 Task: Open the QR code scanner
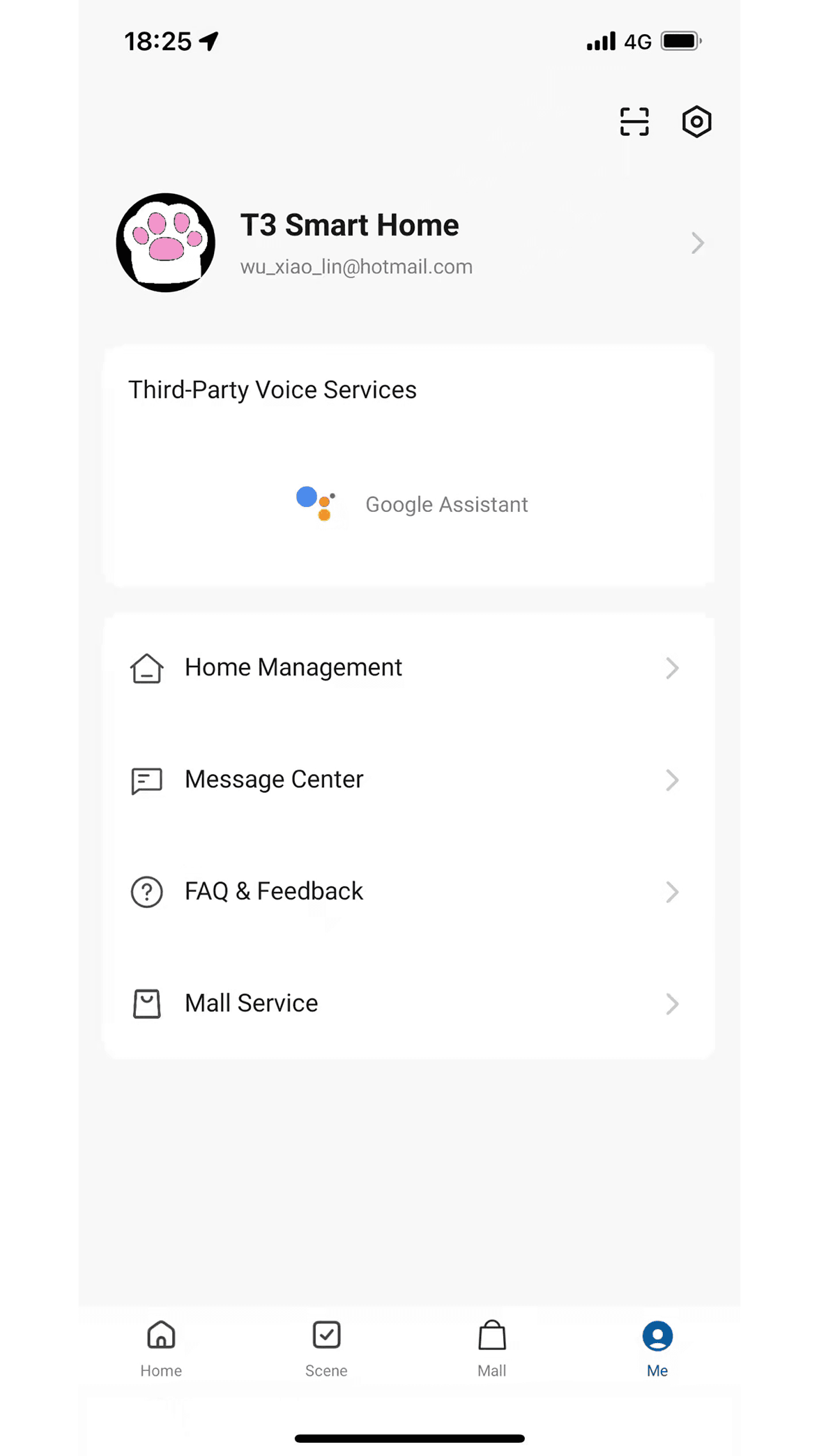(634, 122)
